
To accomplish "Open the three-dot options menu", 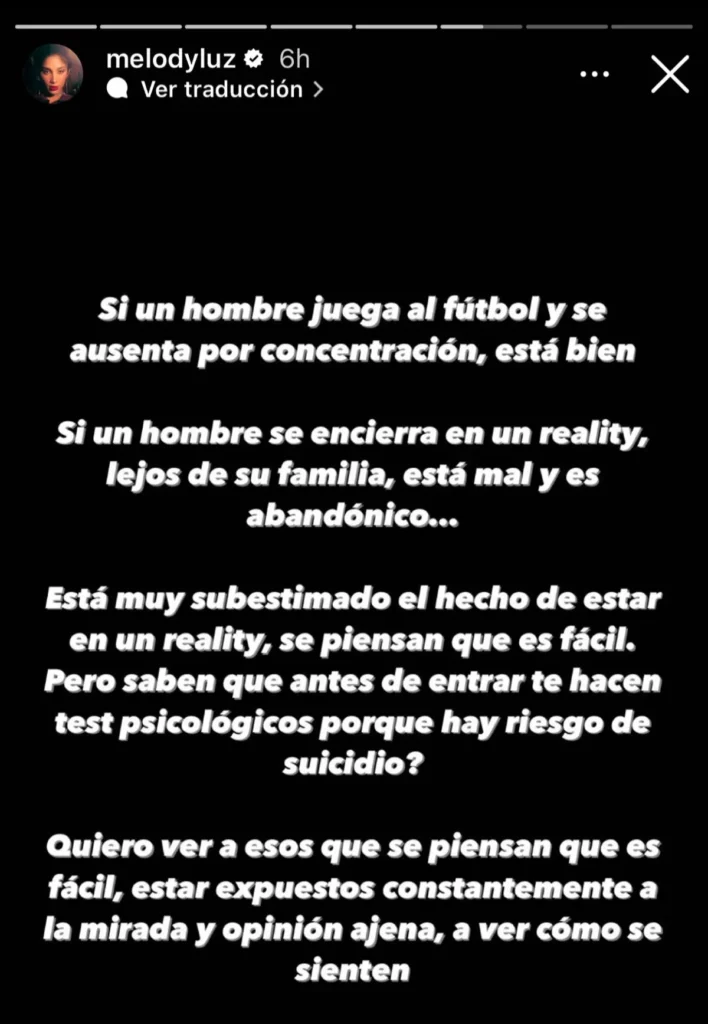I will pos(594,74).
